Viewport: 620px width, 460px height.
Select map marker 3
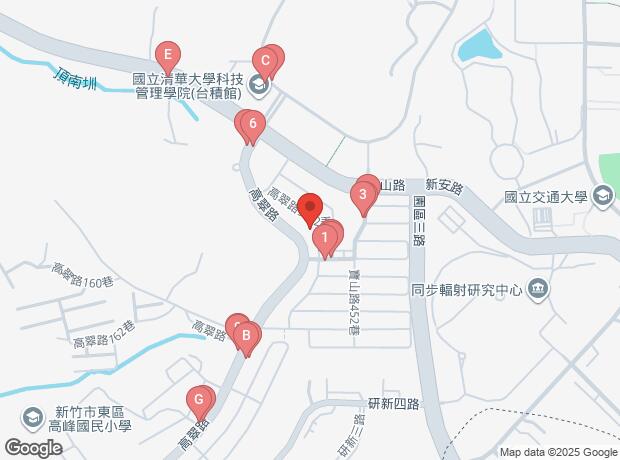coord(363,195)
